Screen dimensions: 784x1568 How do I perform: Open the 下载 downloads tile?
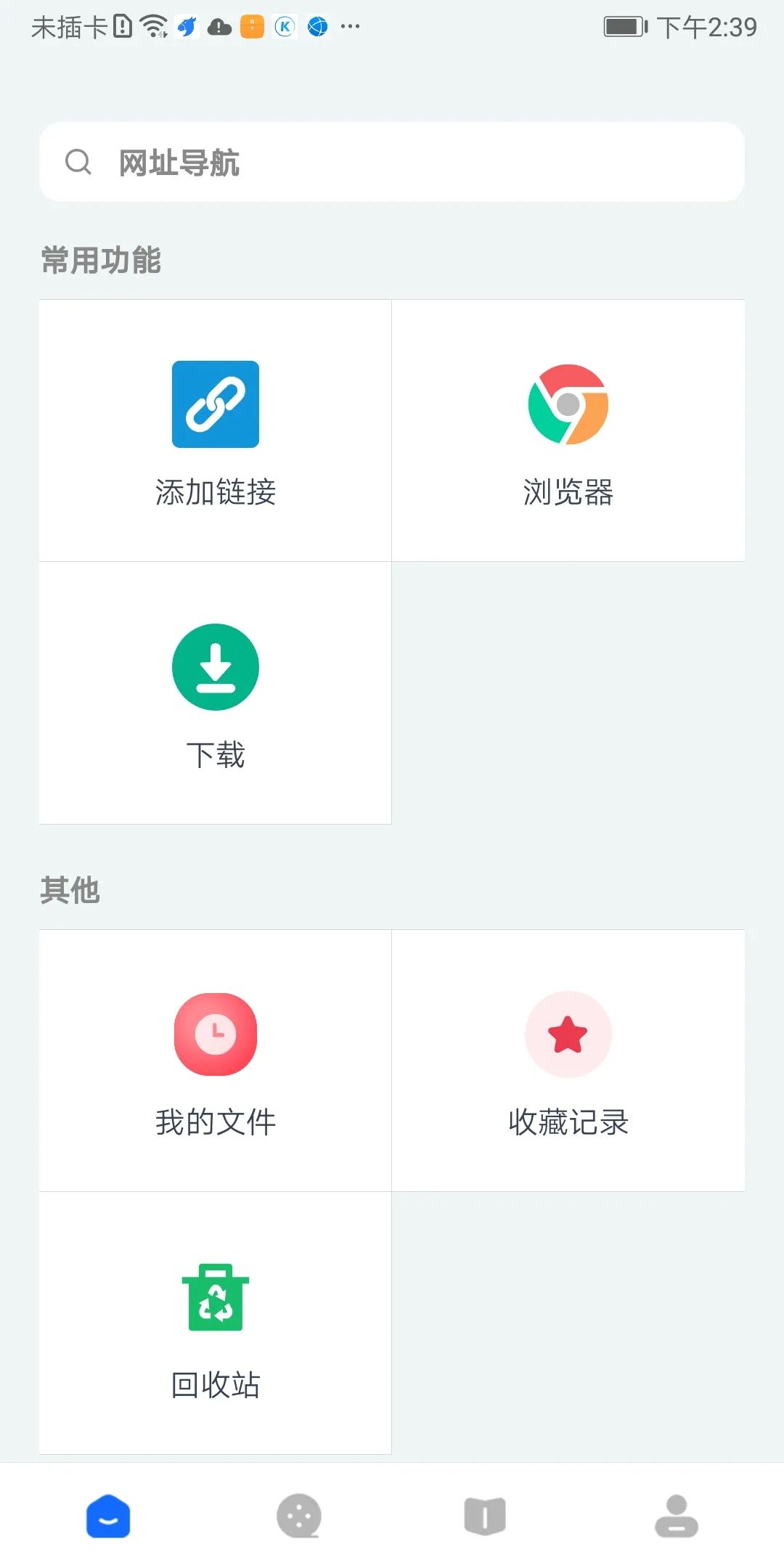point(216,693)
